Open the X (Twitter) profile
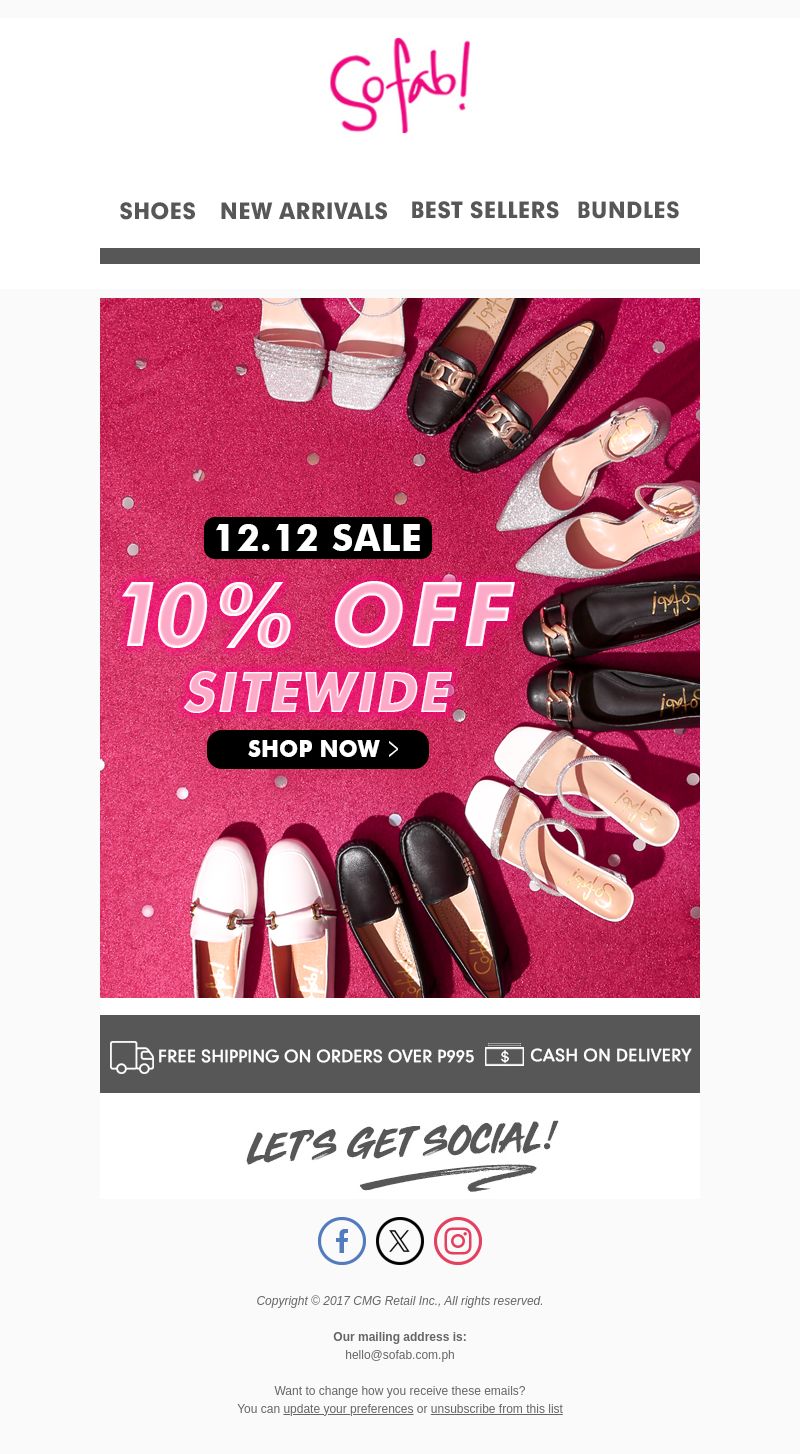This screenshot has width=800, height=1454. point(400,1241)
